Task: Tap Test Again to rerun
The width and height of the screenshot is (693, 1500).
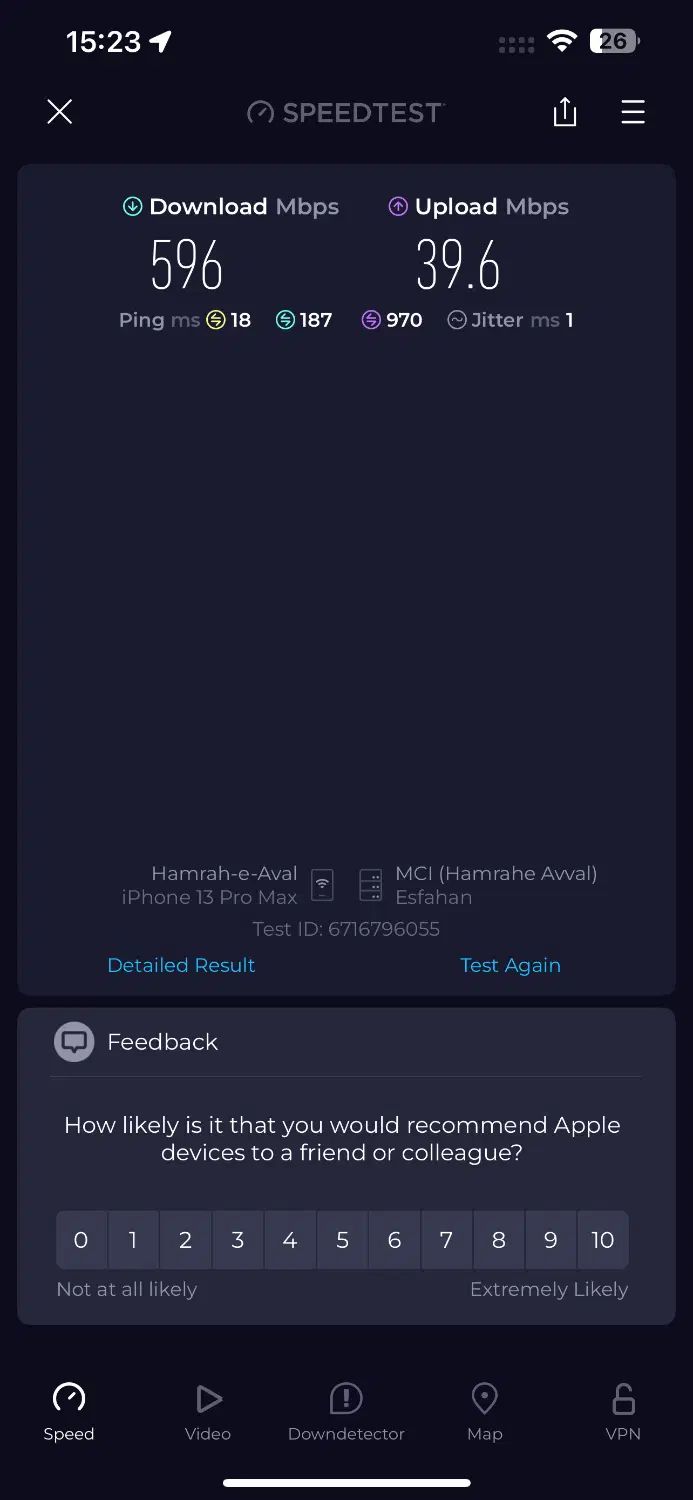Action: (x=510, y=965)
